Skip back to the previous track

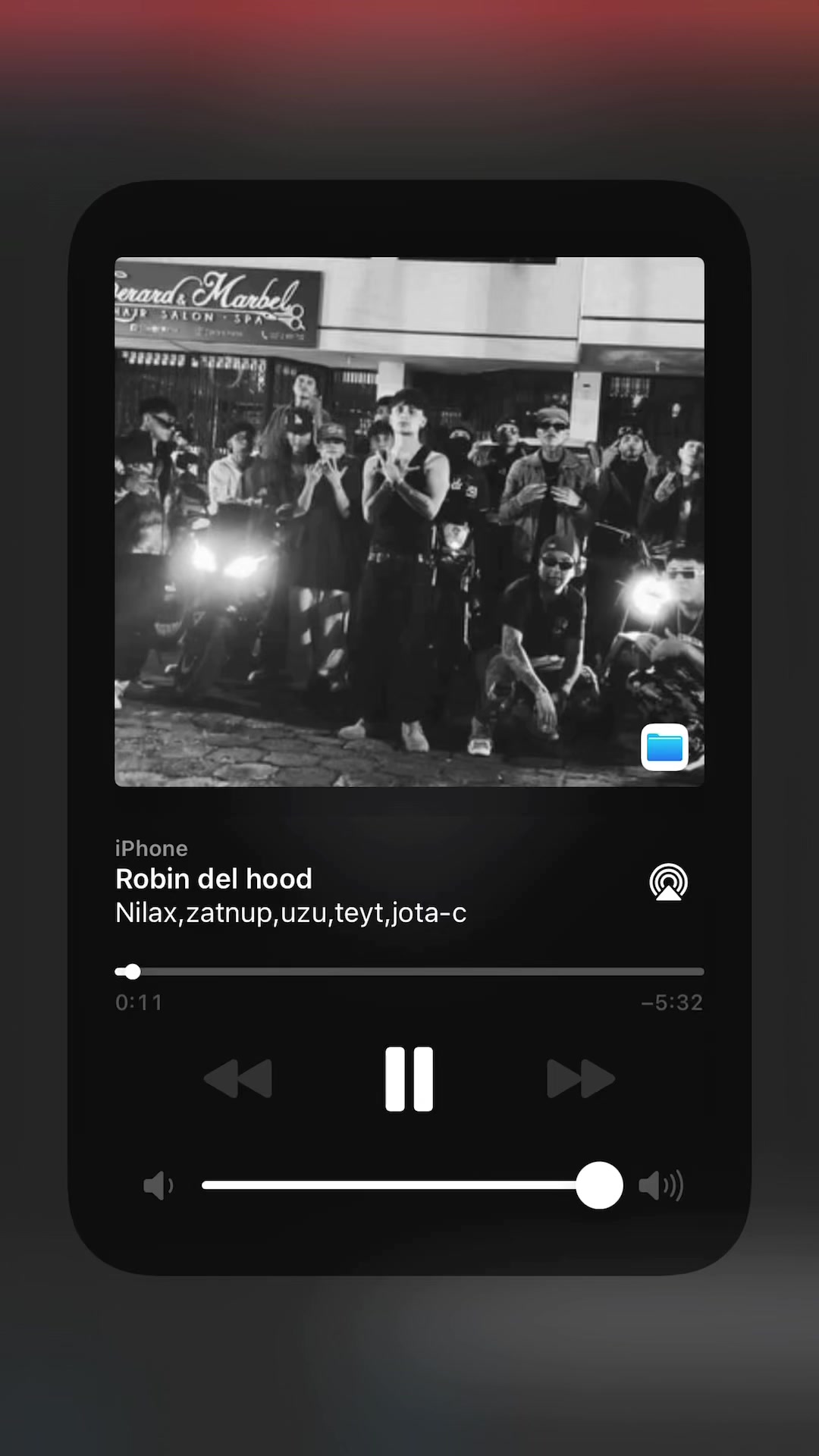(x=238, y=1079)
